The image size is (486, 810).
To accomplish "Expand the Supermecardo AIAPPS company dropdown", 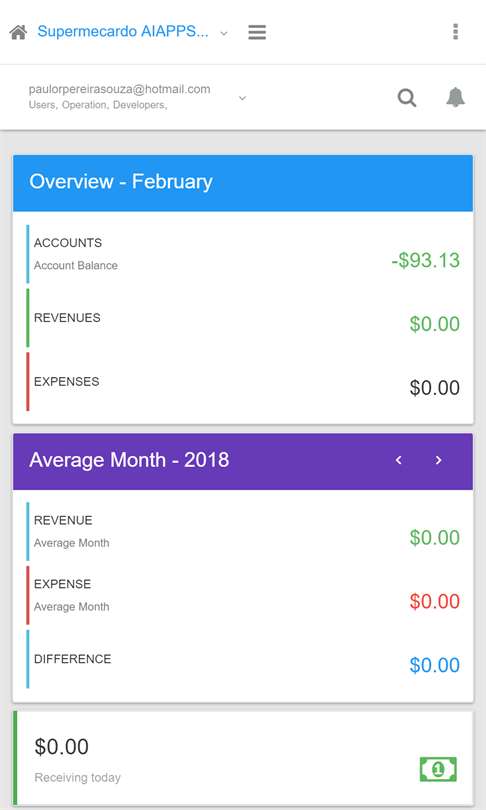I will (224, 33).
